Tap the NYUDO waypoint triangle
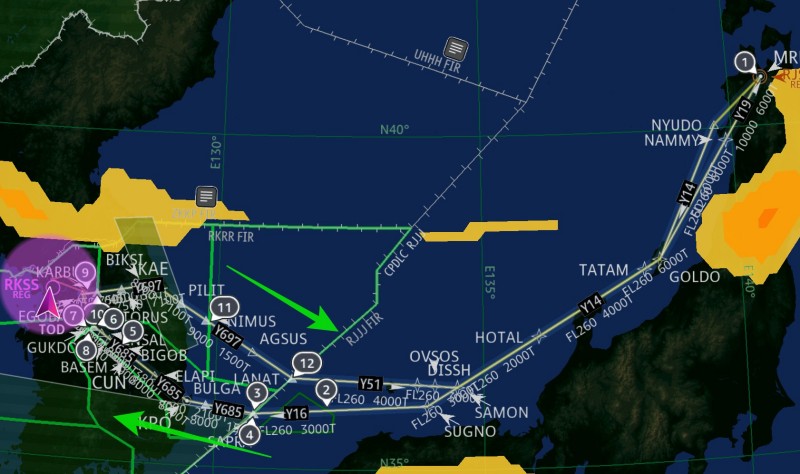Image resolution: width=800 pixels, height=474 pixels. point(714,126)
